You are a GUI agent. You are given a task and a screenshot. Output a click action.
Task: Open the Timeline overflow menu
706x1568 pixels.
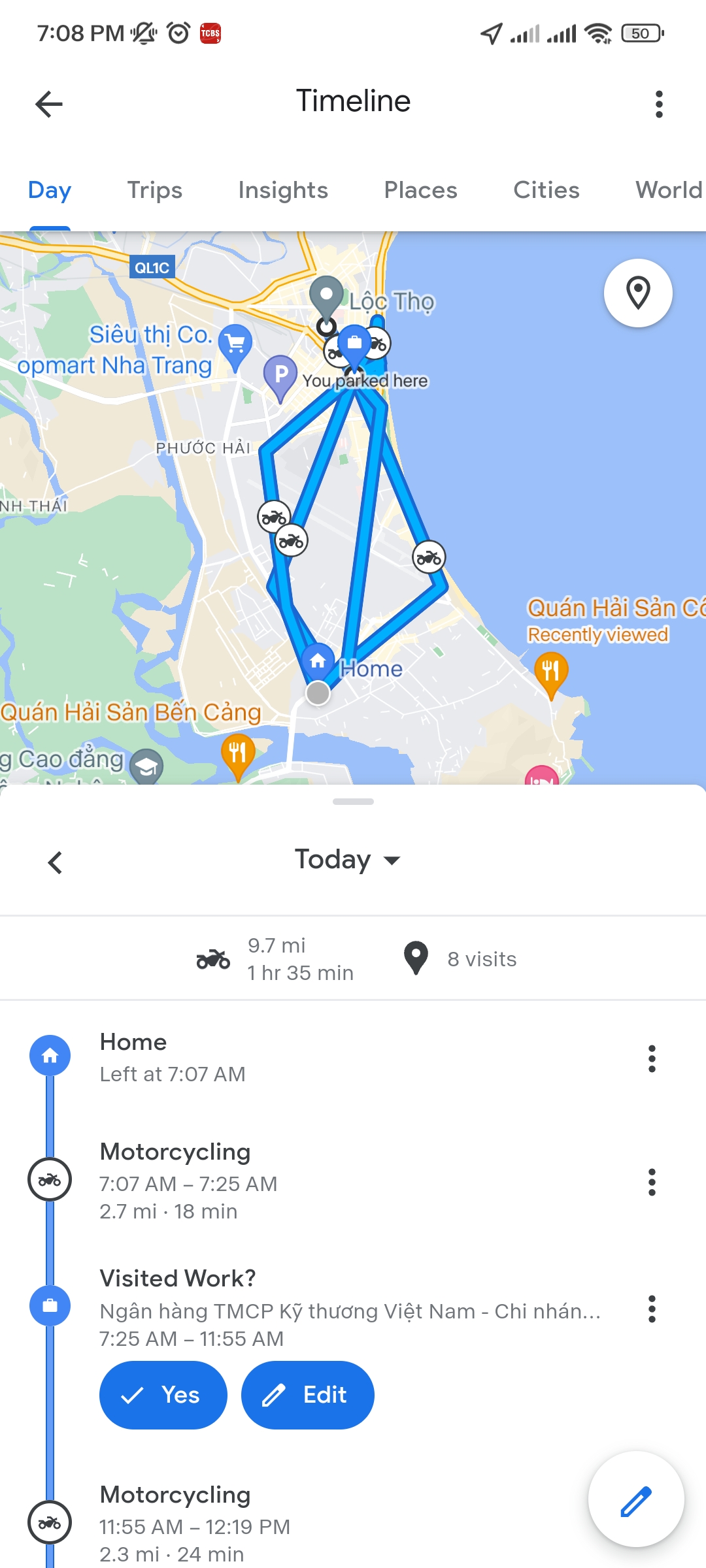click(x=658, y=104)
